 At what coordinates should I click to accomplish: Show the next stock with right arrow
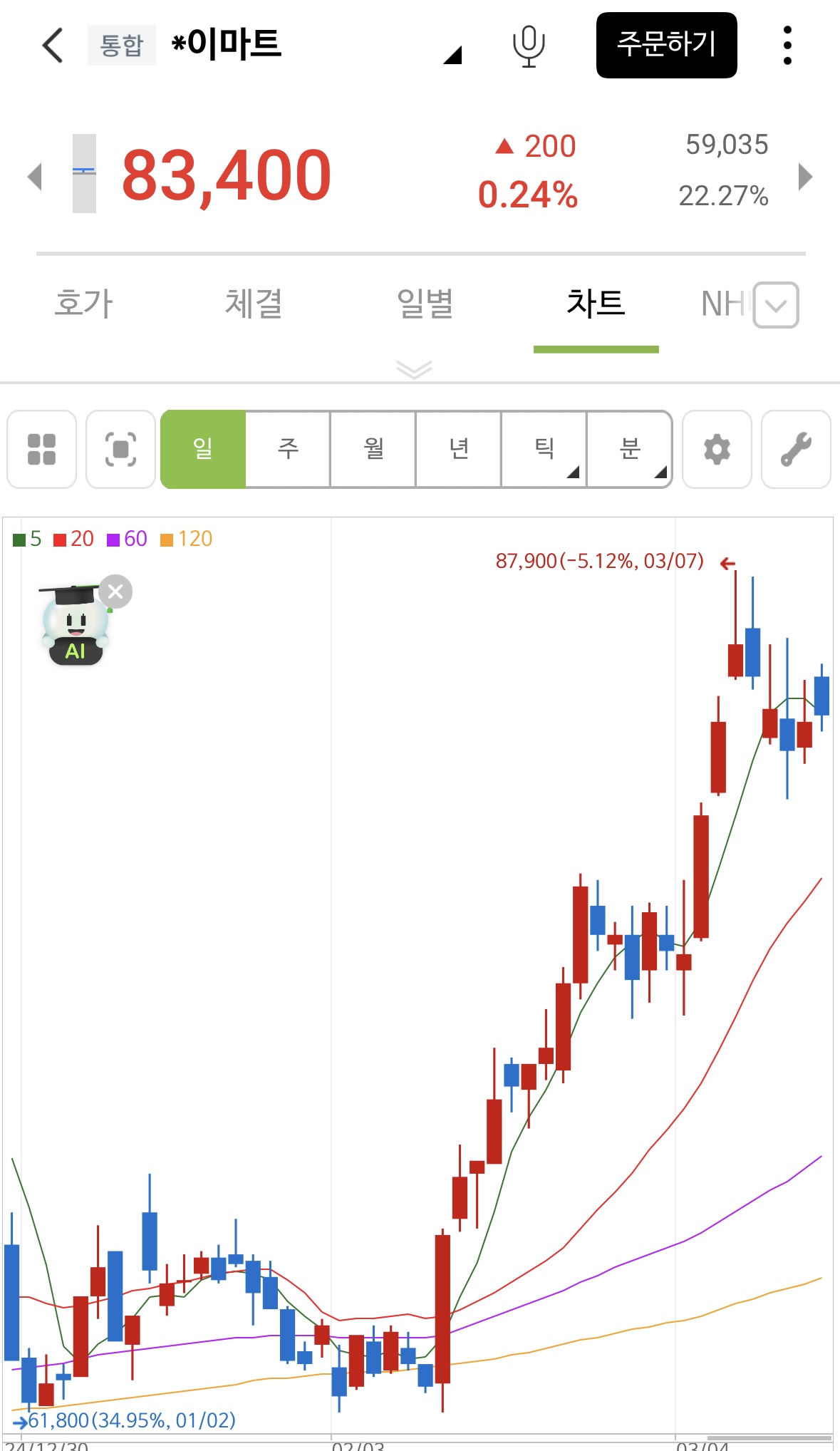[805, 177]
